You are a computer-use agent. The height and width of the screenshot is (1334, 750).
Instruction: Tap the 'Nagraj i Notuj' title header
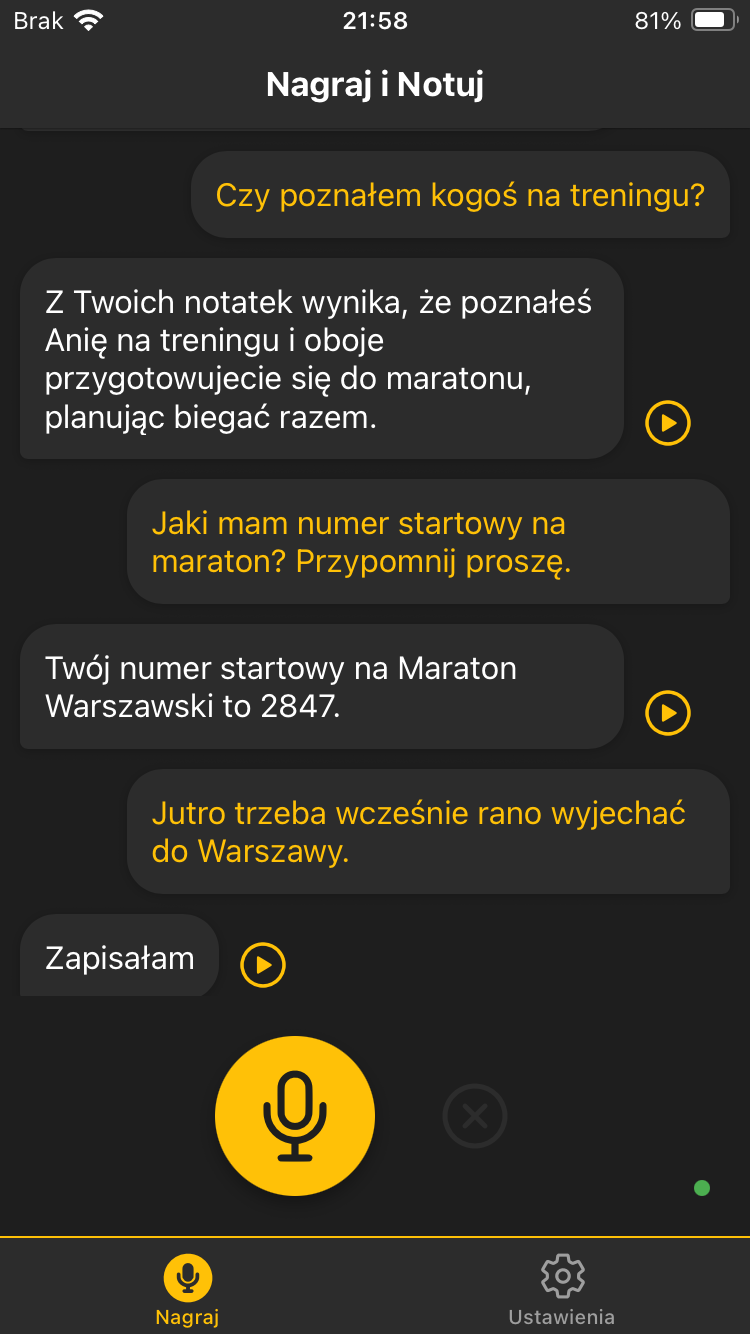pyautogui.click(x=374, y=85)
